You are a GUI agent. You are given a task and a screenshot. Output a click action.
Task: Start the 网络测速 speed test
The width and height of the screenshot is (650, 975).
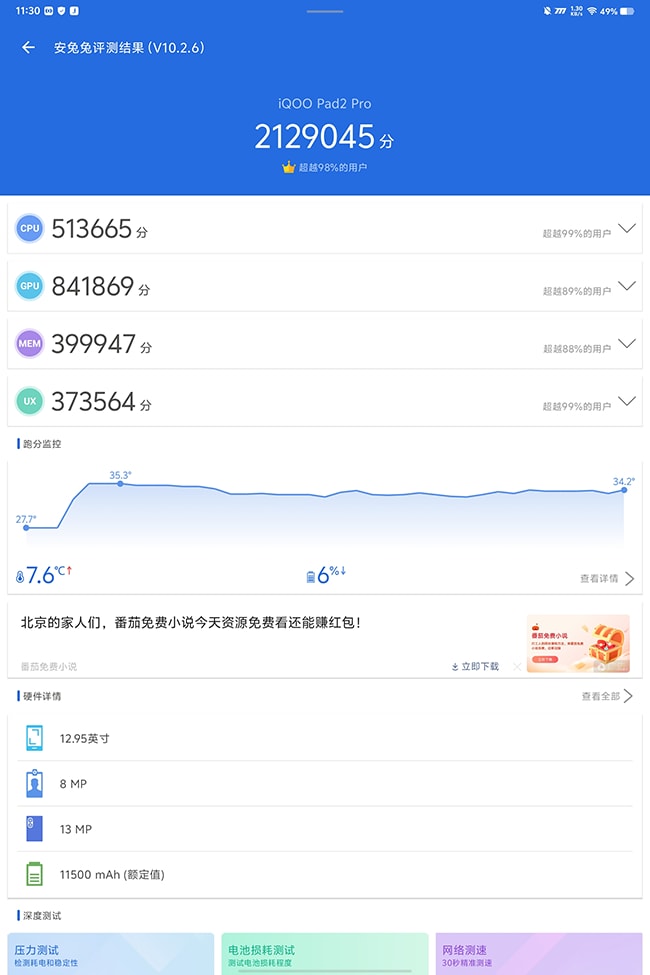tap(538, 954)
